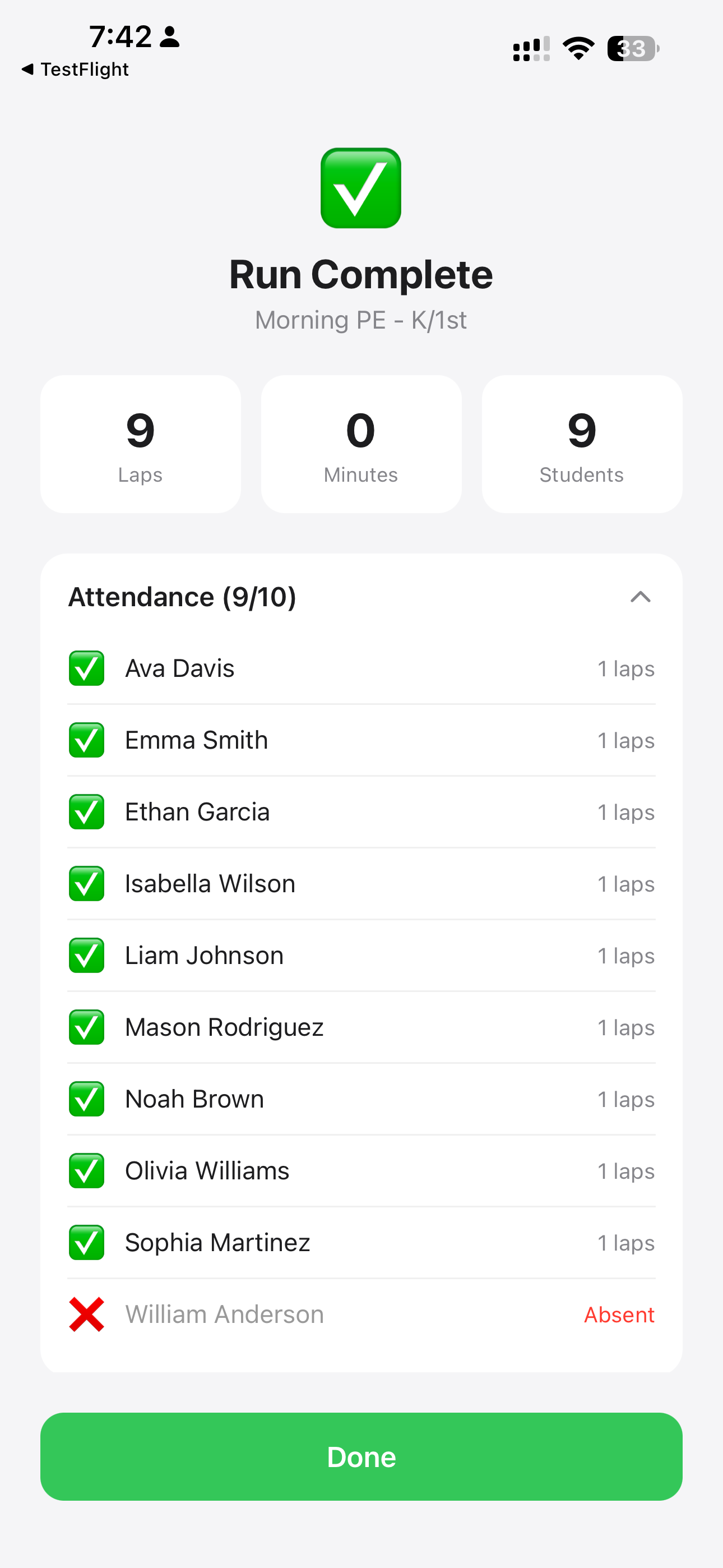
Task: Click the large green success checkmark icon
Action: 361,188
